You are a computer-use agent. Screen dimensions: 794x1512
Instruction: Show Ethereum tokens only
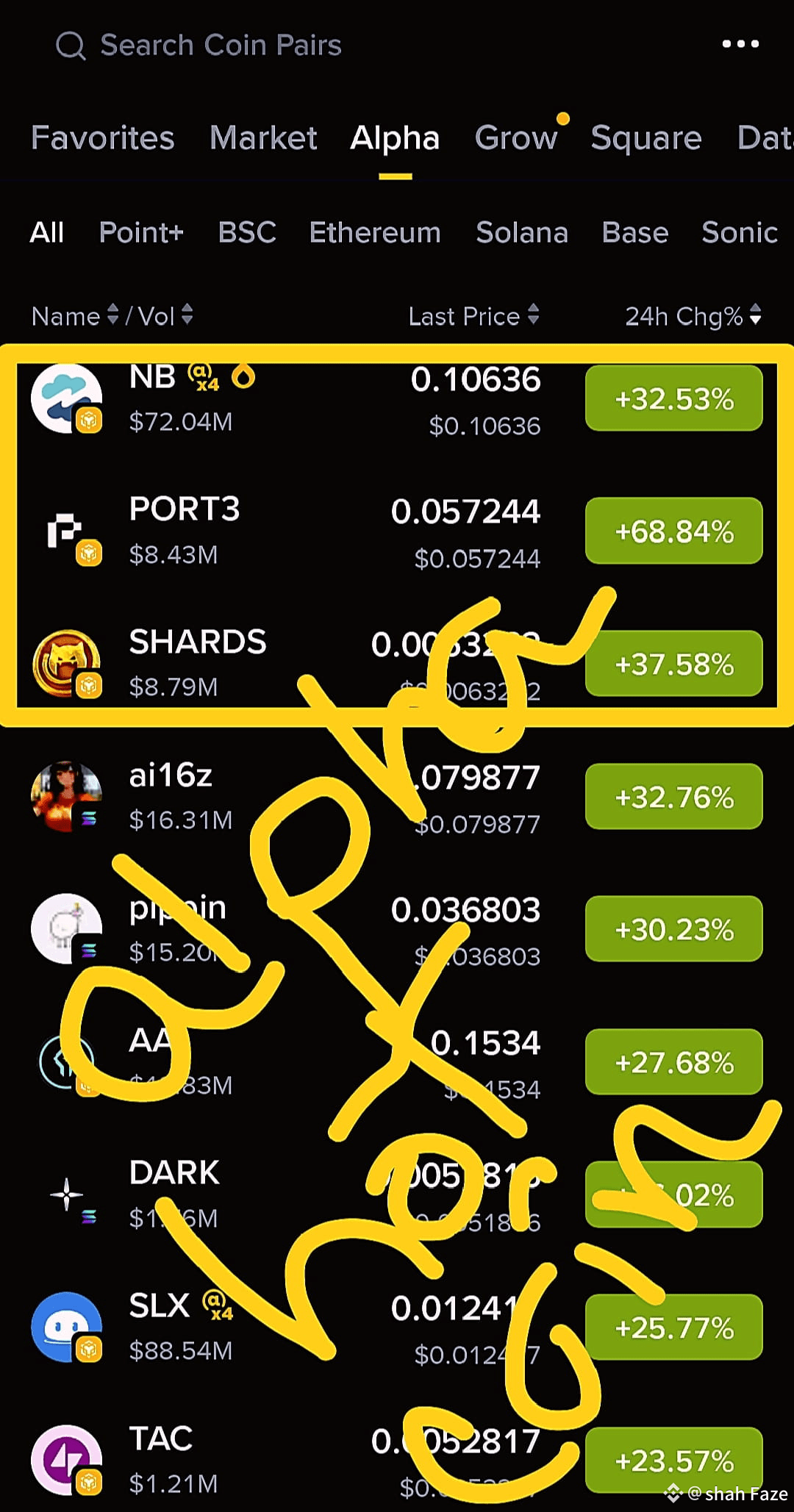[x=375, y=232]
